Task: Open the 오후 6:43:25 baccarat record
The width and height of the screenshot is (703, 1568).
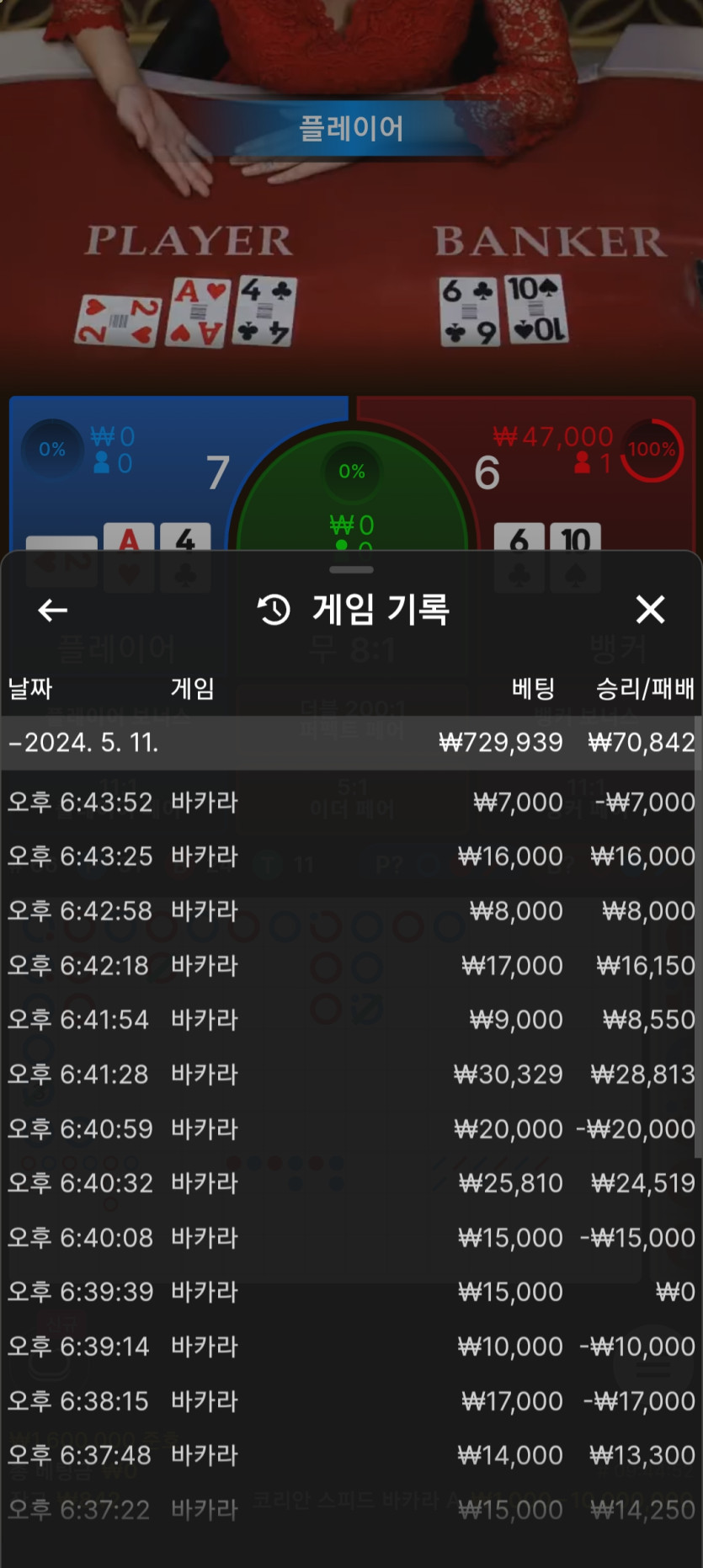Action: point(351,856)
